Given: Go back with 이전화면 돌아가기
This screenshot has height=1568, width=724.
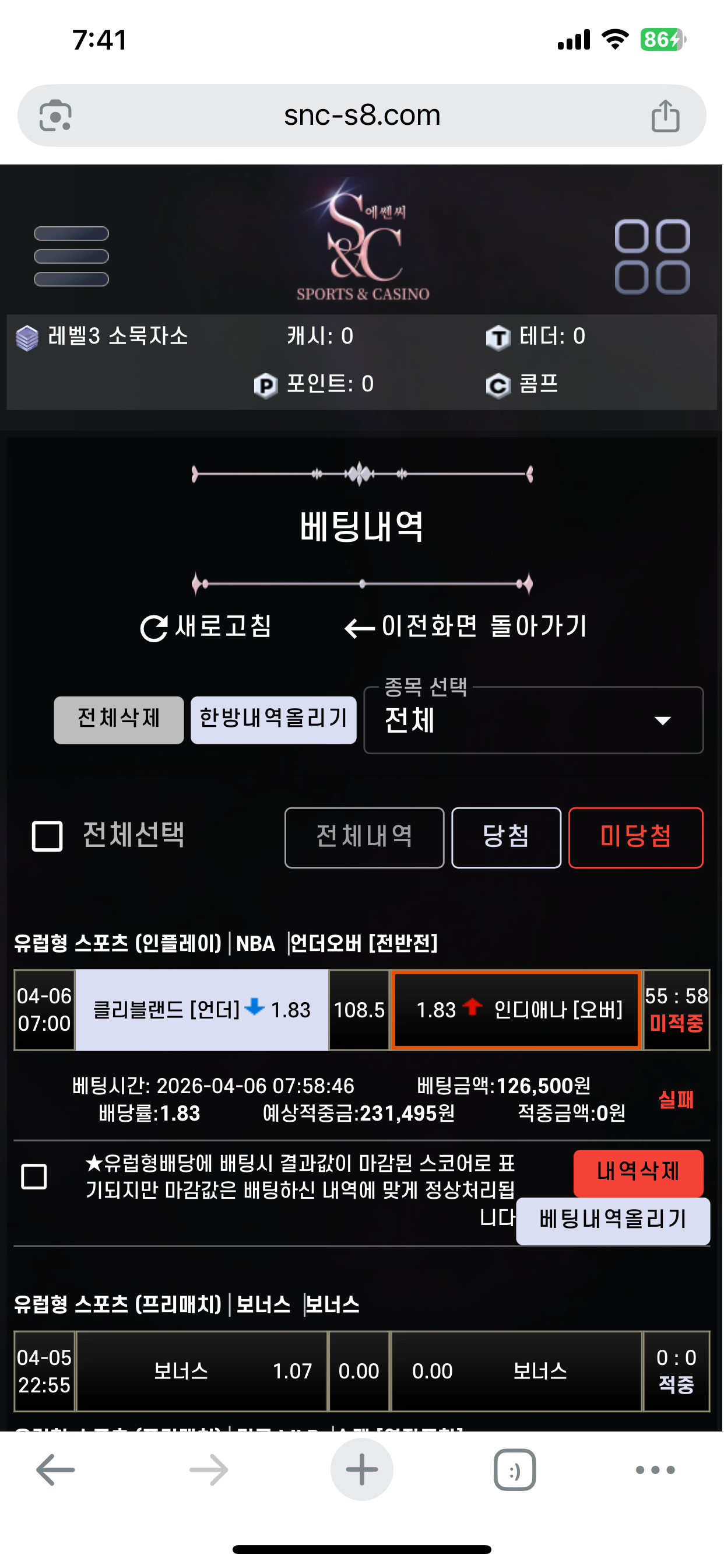Looking at the screenshot, I should pyautogui.click(x=465, y=627).
